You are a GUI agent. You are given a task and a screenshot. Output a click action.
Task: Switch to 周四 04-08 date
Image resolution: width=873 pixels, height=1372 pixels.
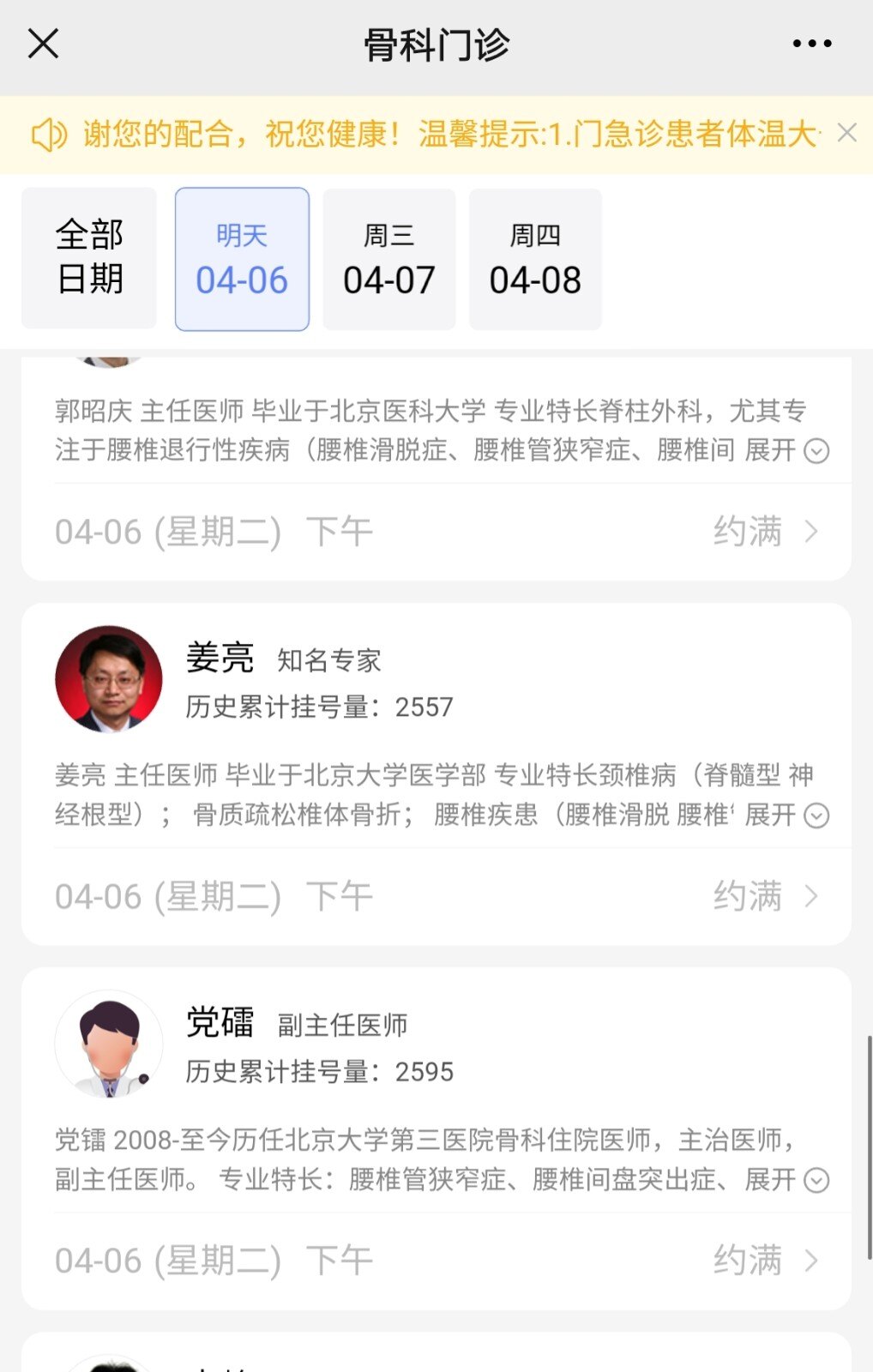click(x=535, y=259)
